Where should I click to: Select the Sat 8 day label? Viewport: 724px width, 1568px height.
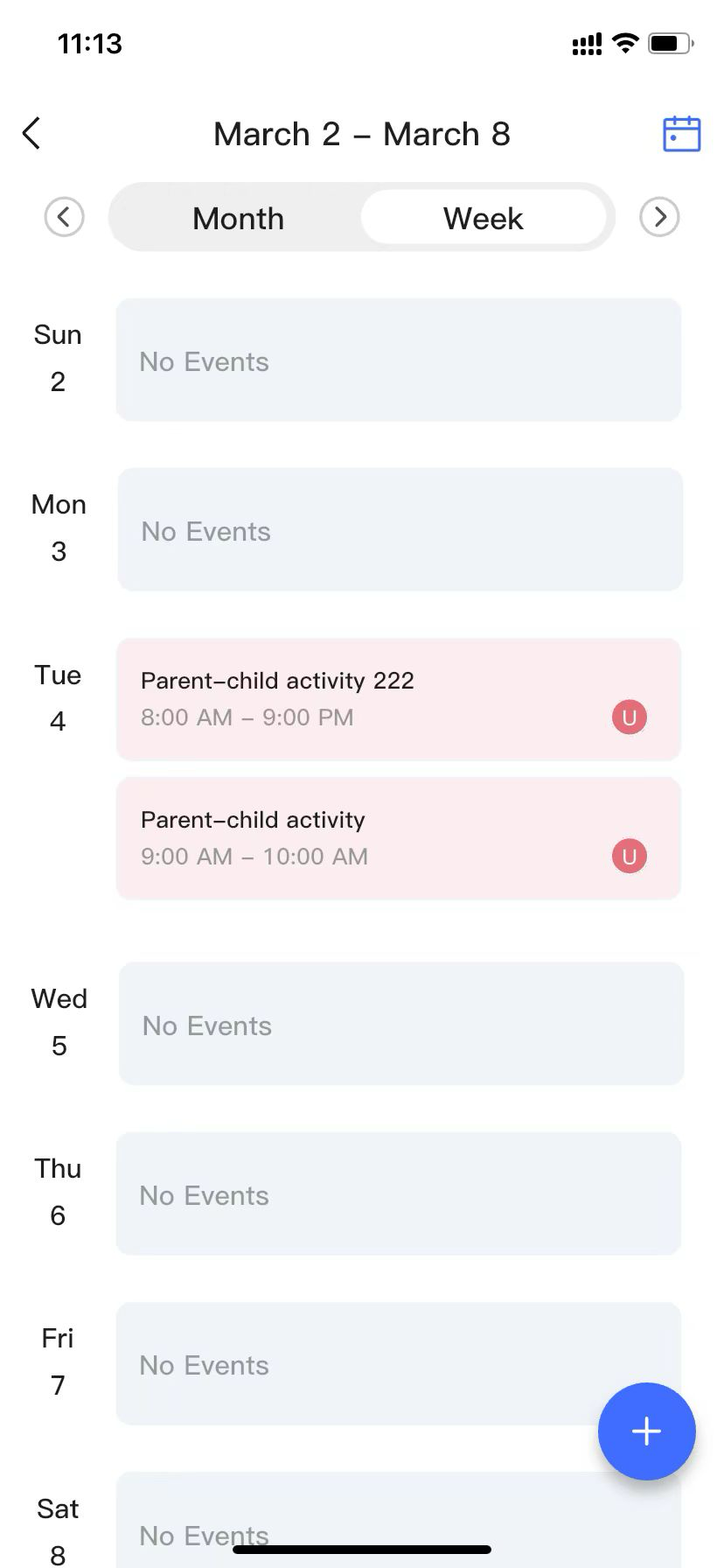tap(57, 1529)
